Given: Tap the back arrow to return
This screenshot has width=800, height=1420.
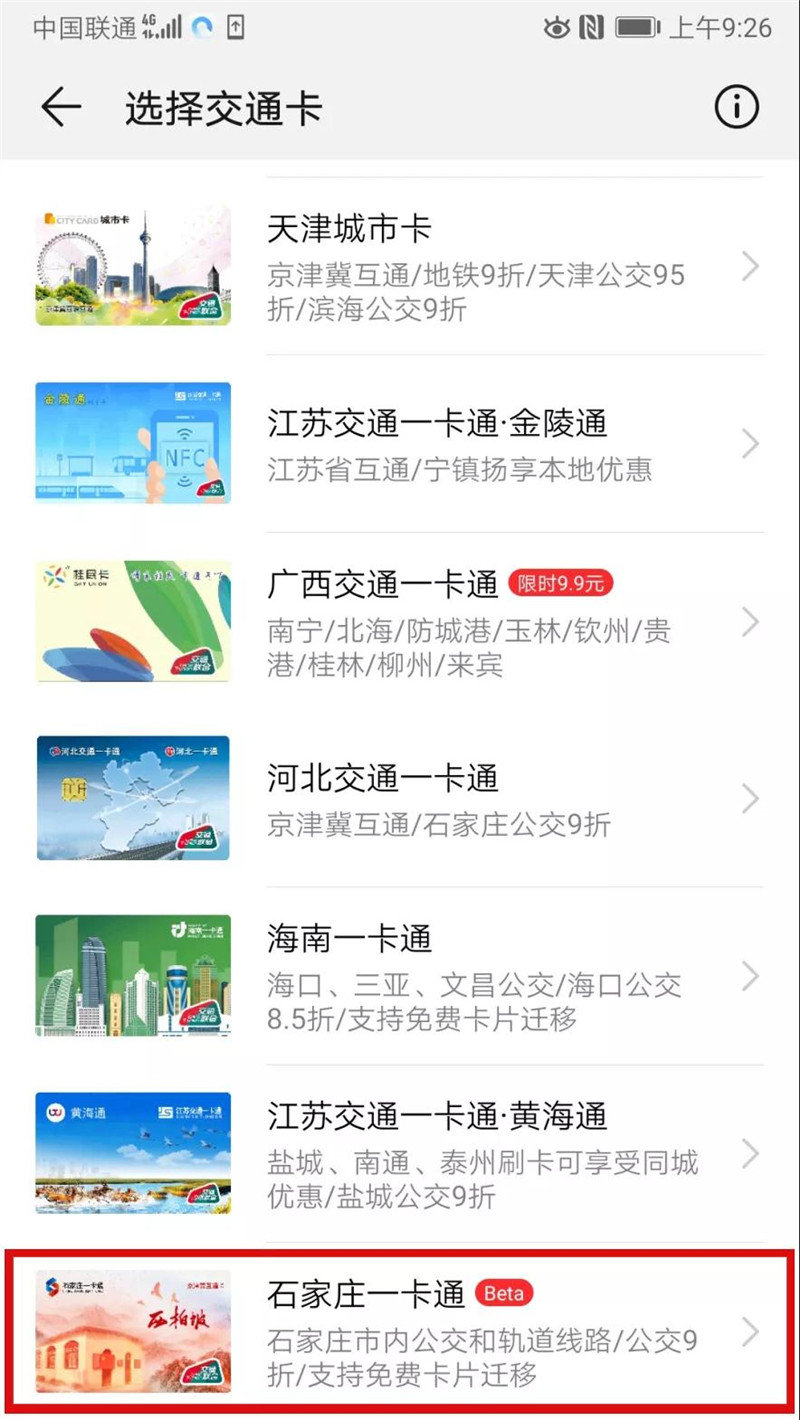Looking at the screenshot, I should coord(58,105).
